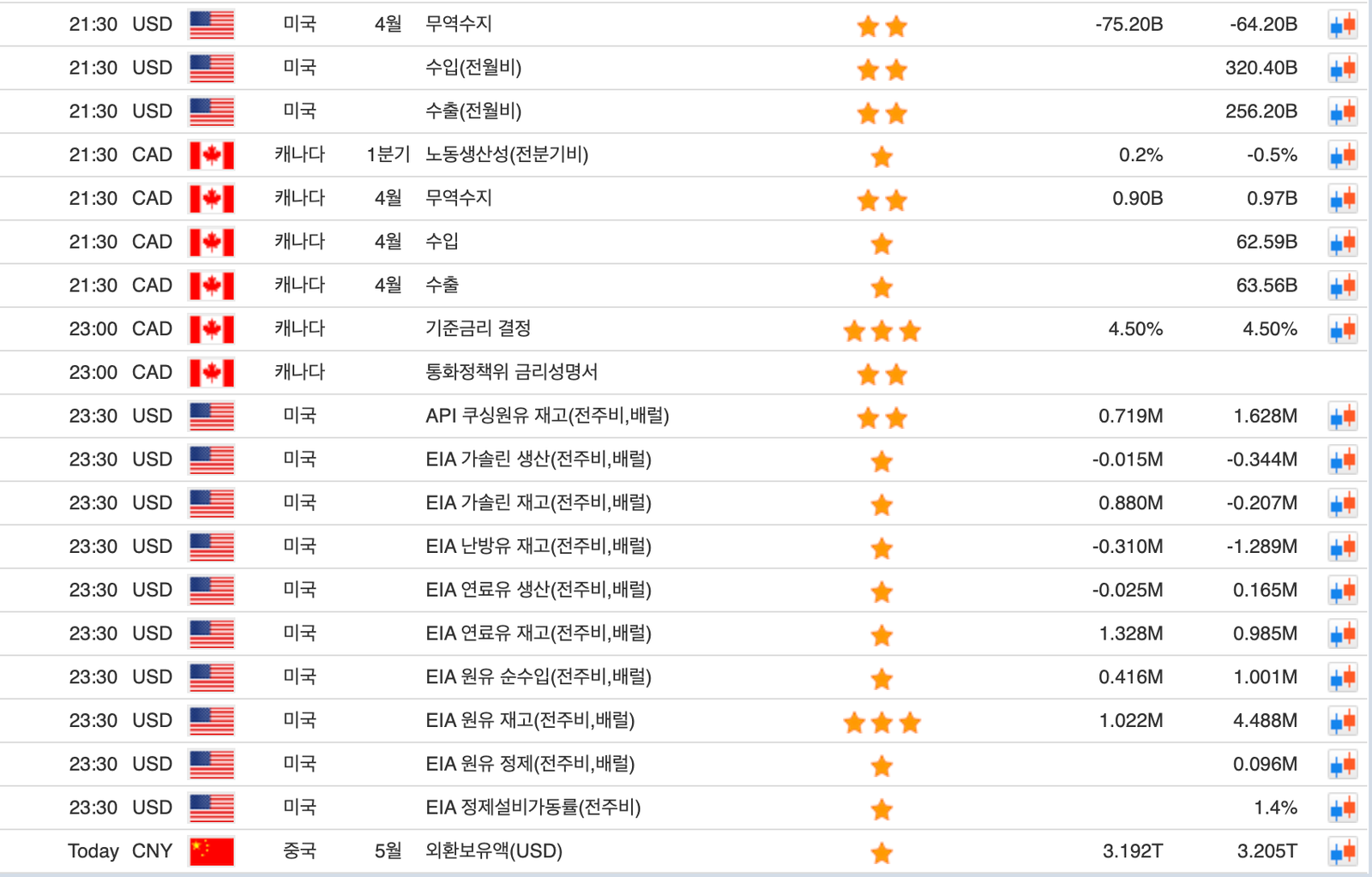
Task: Show chart for EIA 원유 재고 row
Action: [1342, 722]
